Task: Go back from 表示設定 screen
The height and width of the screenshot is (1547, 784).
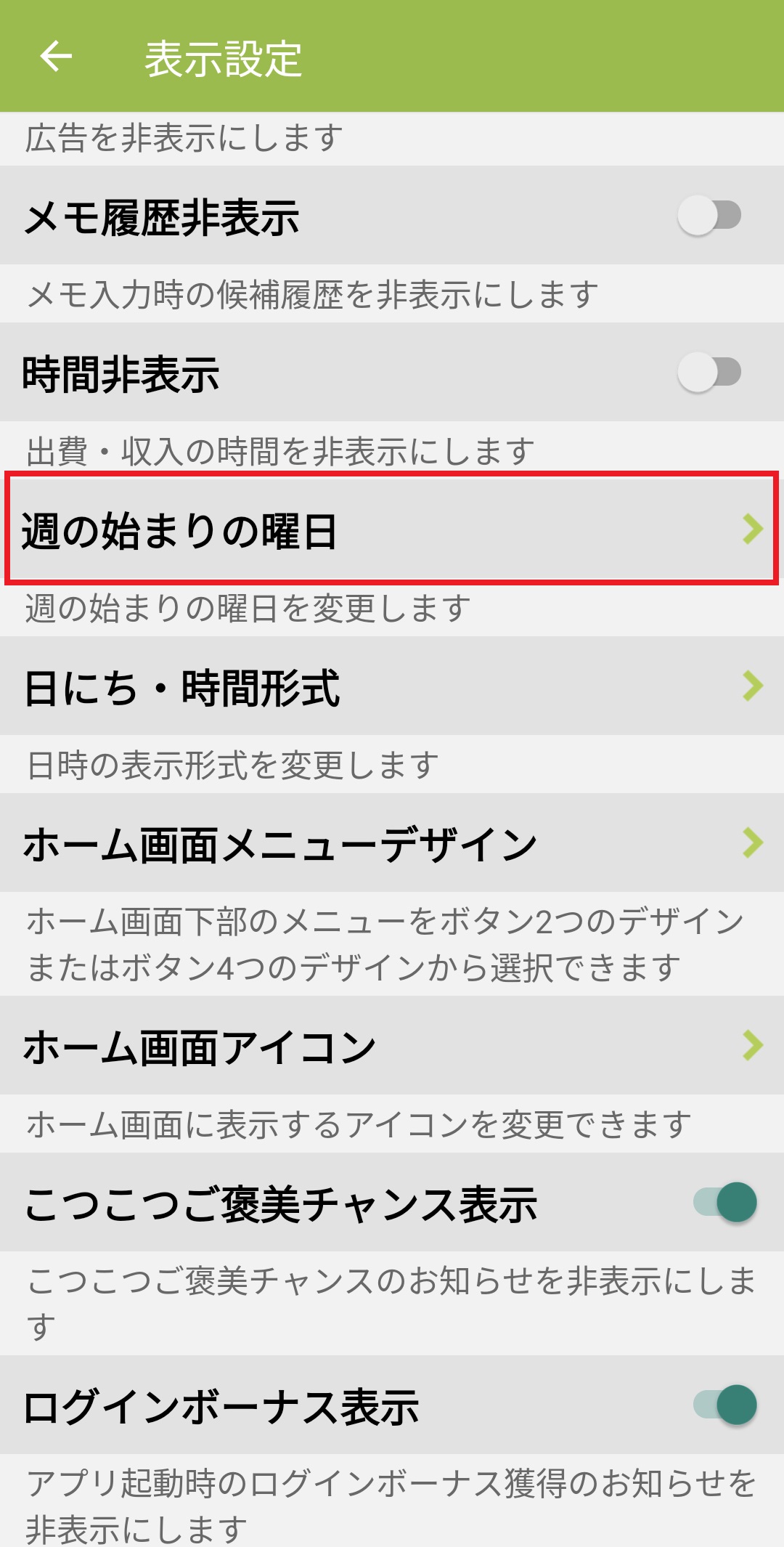Action: click(x=57, y=57)
